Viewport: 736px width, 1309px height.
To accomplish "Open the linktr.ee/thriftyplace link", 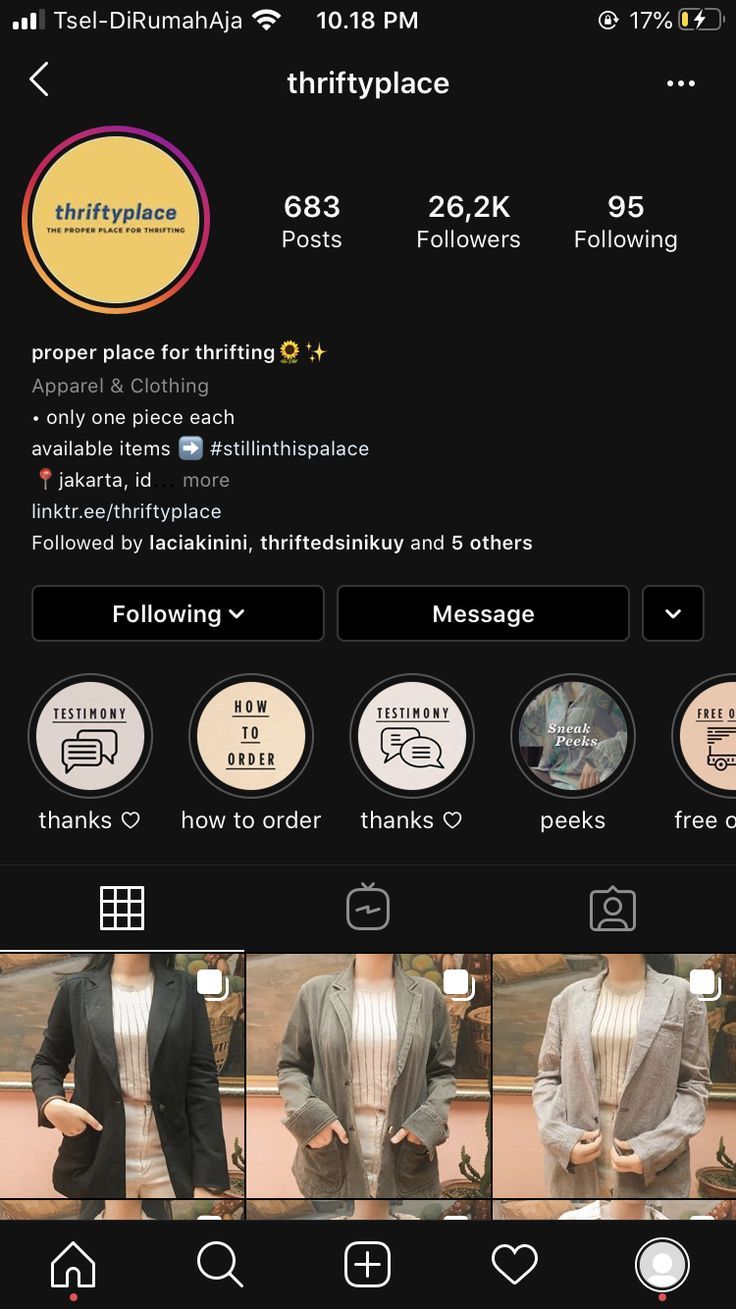I will [126, 511].
